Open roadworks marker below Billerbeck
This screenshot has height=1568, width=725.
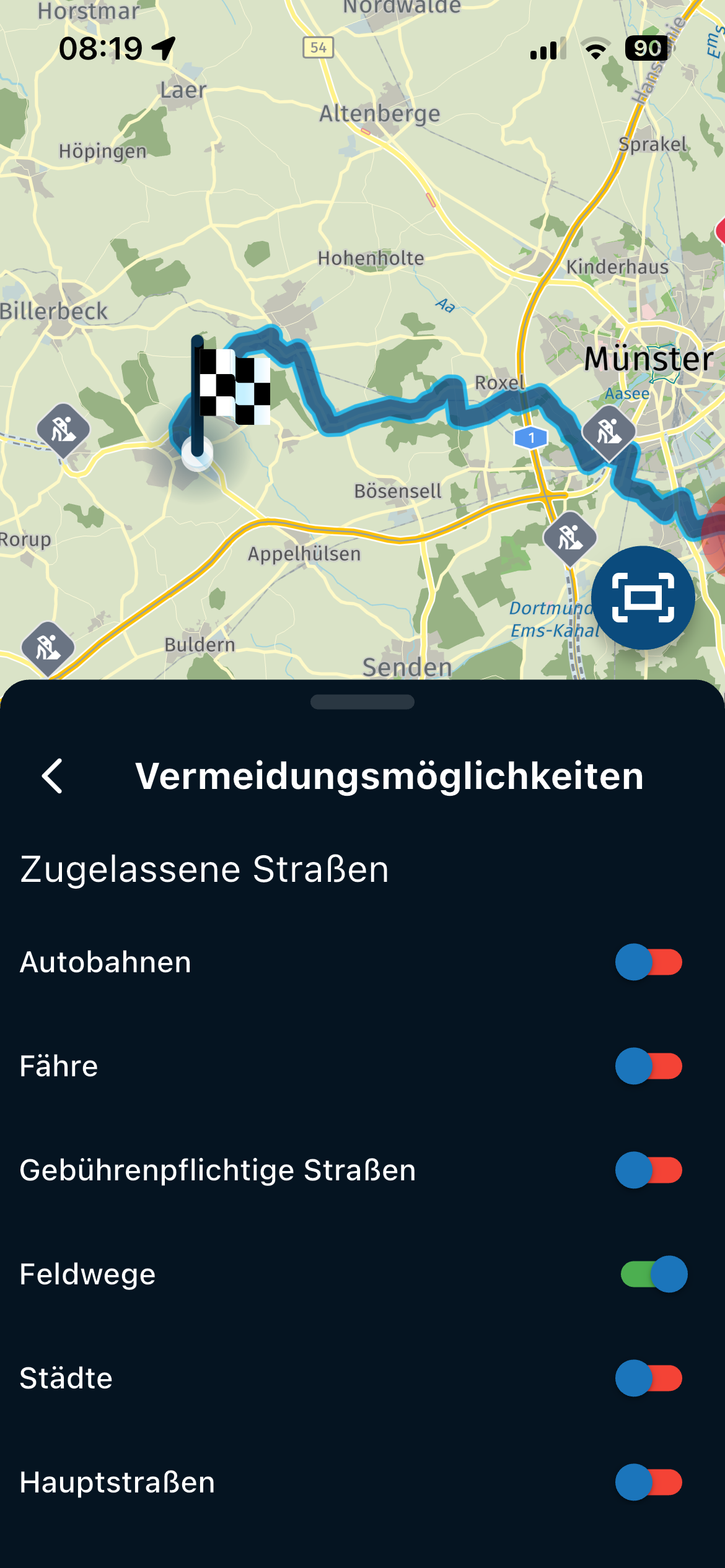63,429
